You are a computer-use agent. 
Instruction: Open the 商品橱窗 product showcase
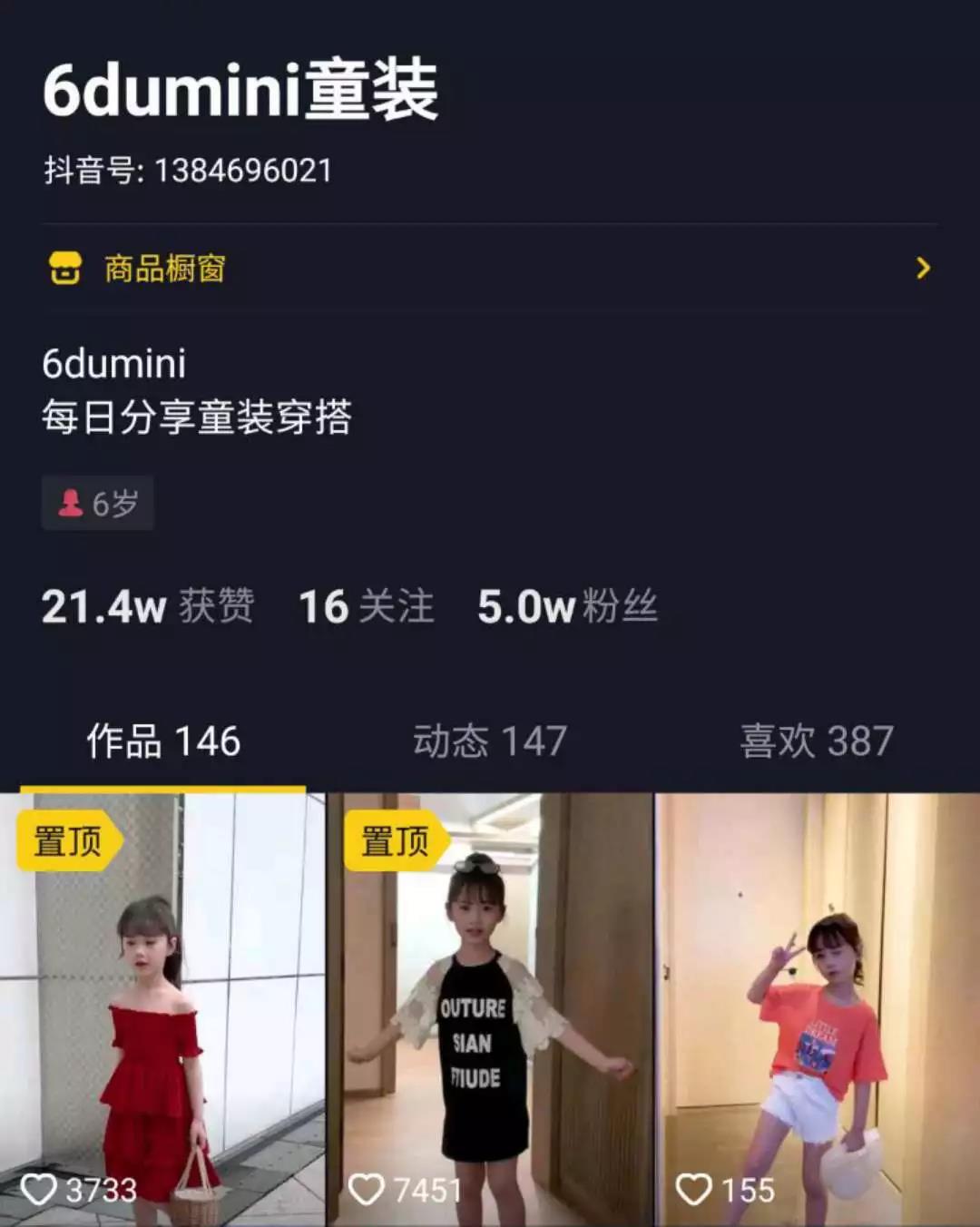[490, 269]
